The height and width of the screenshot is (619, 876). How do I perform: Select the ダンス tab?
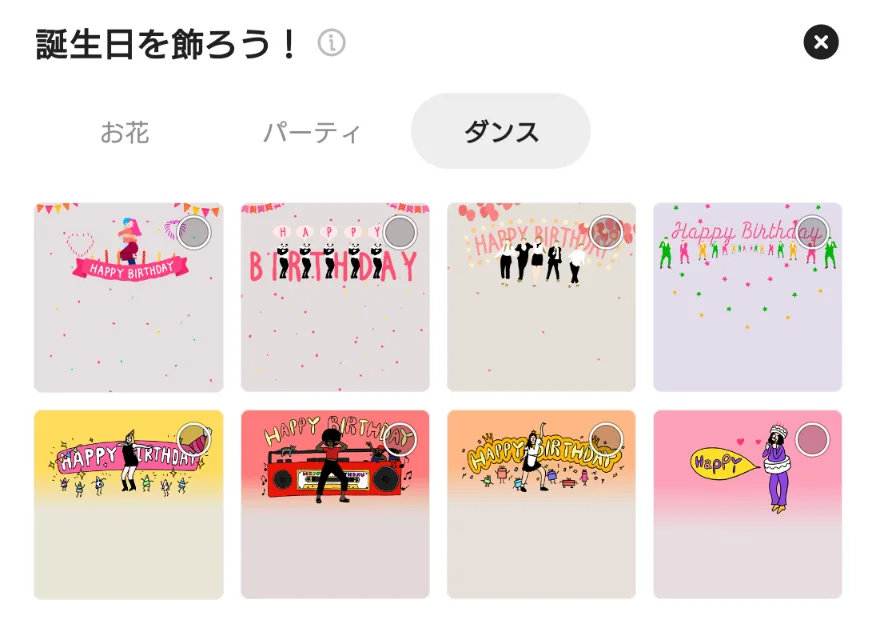pos(500,132)
